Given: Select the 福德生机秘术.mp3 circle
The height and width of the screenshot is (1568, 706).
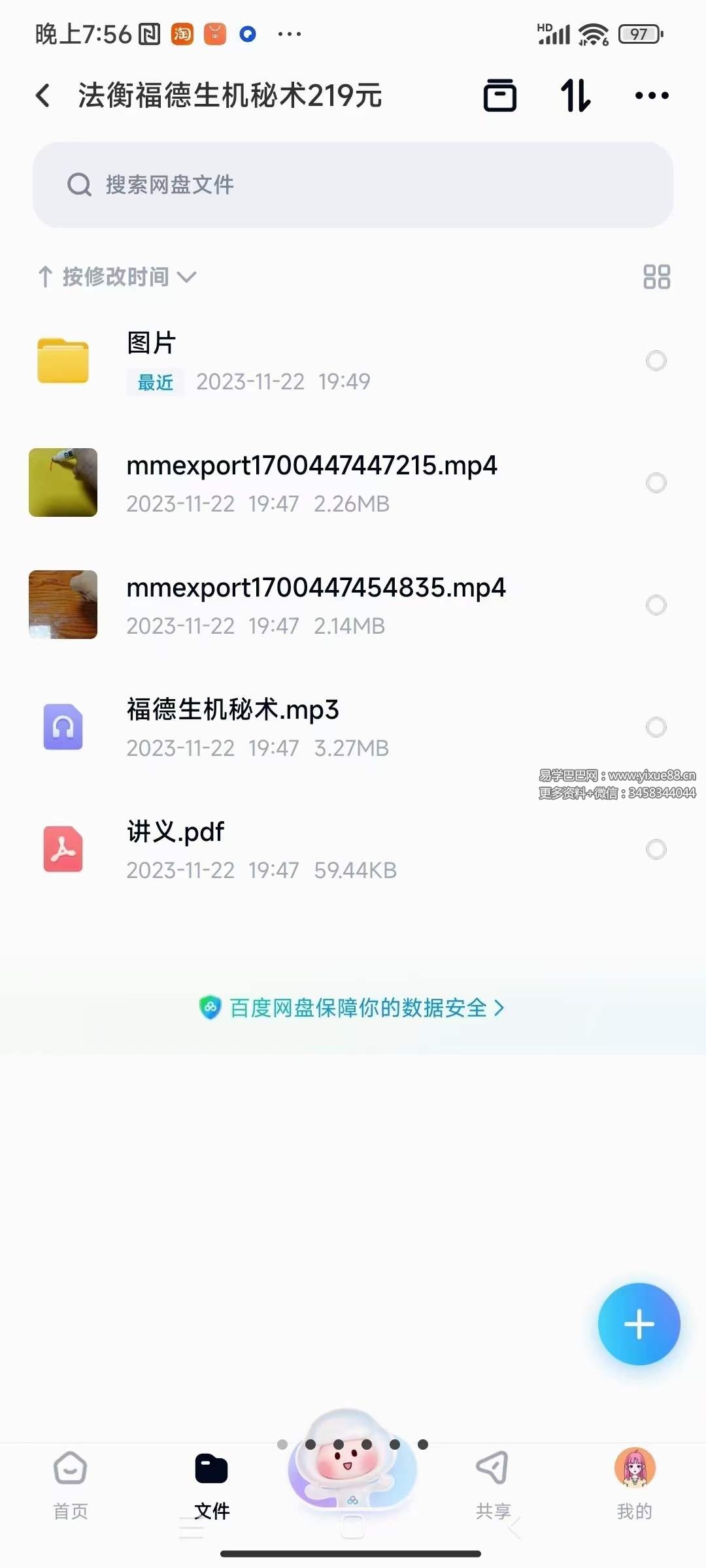Looking at the screenshot, I should (x=656, y=727).
